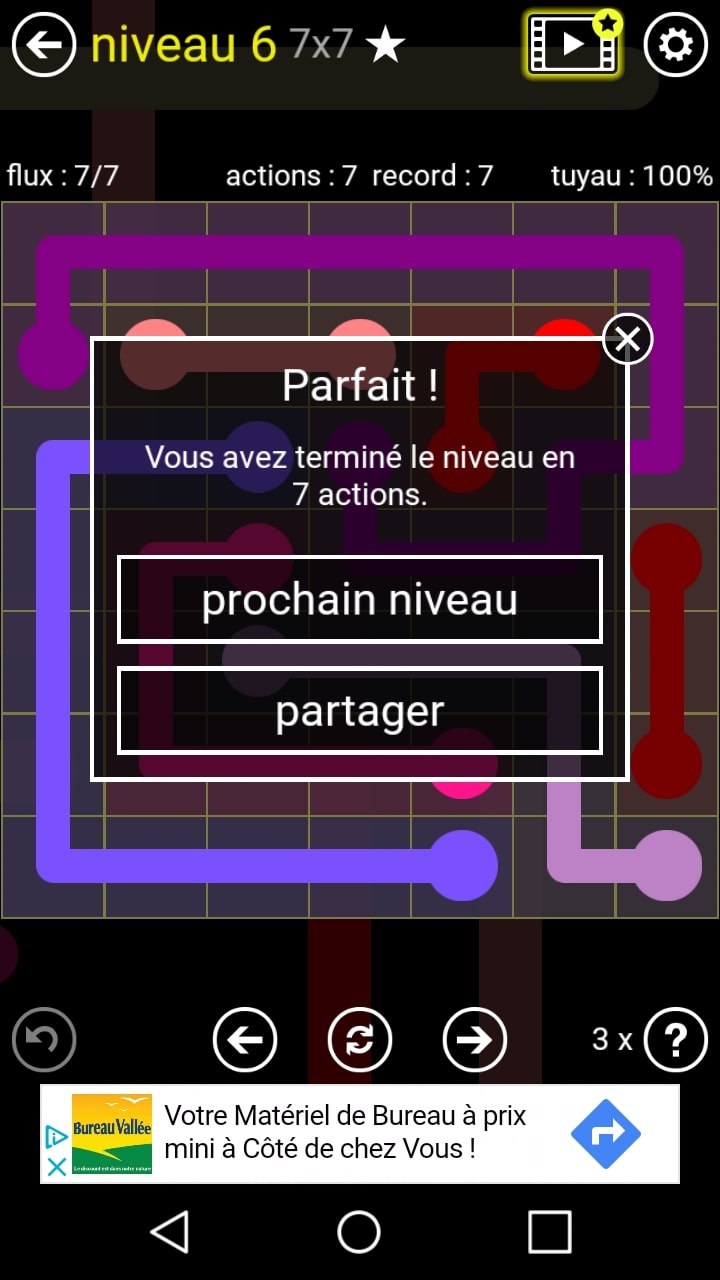
Task: Open the rewarded video icon
Action: pos(573,44)
